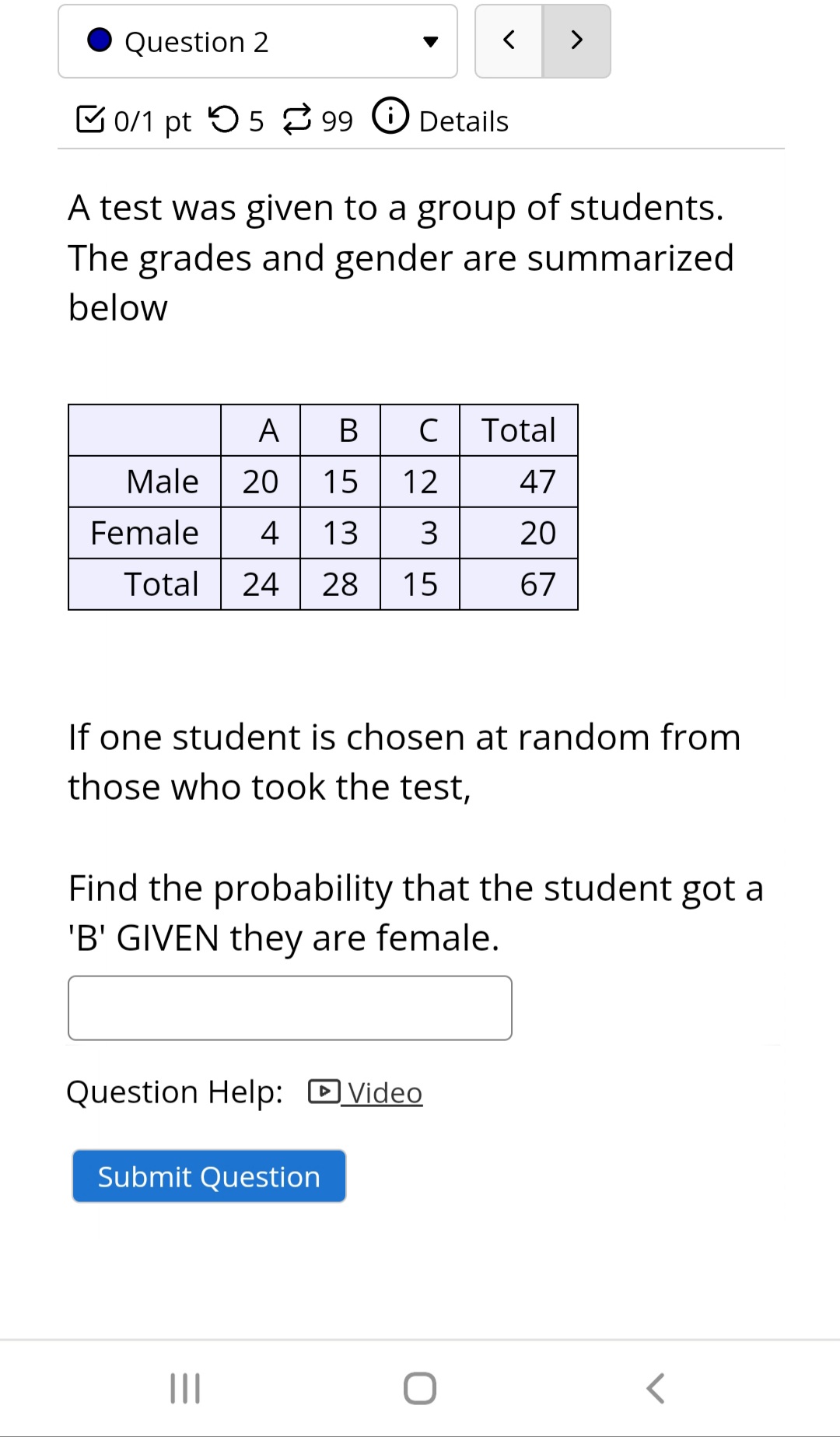
Task: Open the Question 2 dropdown selector
Action: coord(257,41)
